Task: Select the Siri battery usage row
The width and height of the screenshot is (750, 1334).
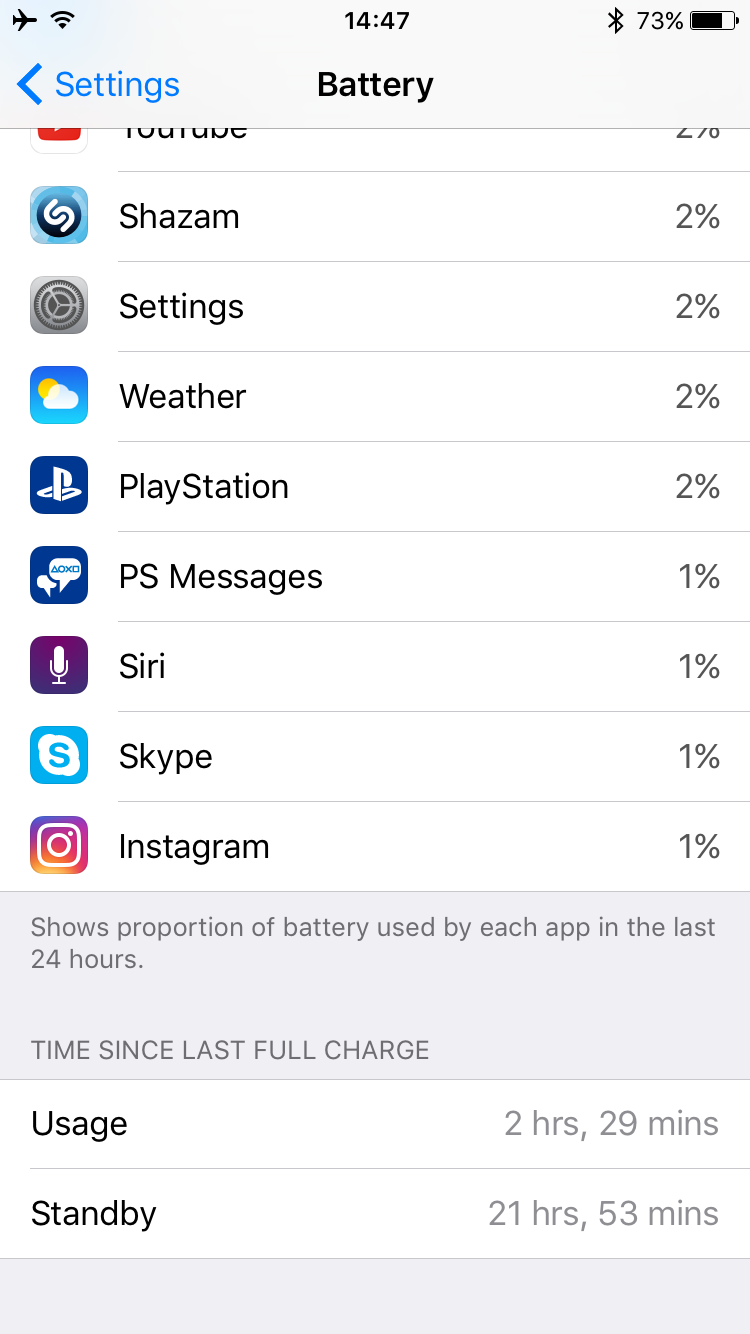Action: pyautogui.click(x=375, y=667)
